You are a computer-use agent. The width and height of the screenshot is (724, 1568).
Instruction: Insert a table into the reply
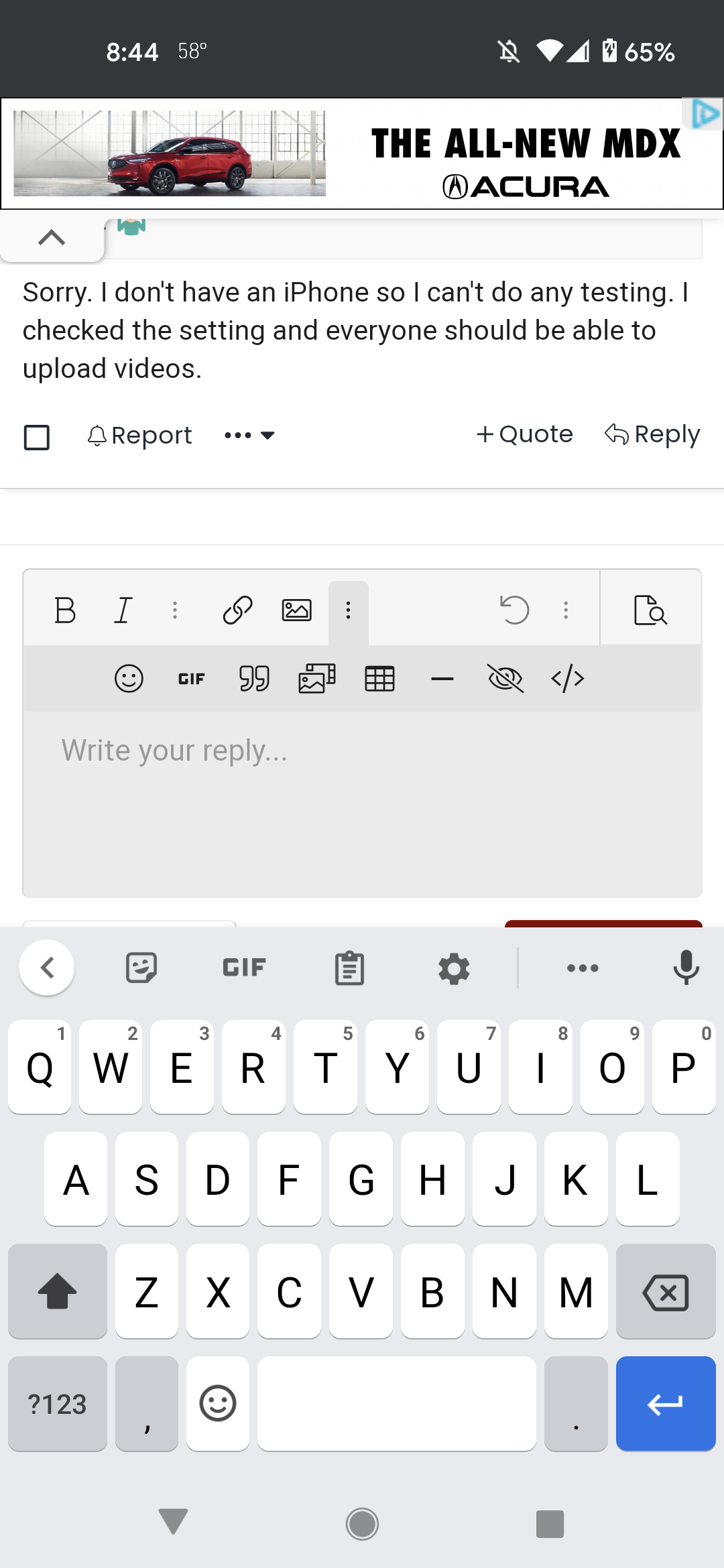coord(379,678)
